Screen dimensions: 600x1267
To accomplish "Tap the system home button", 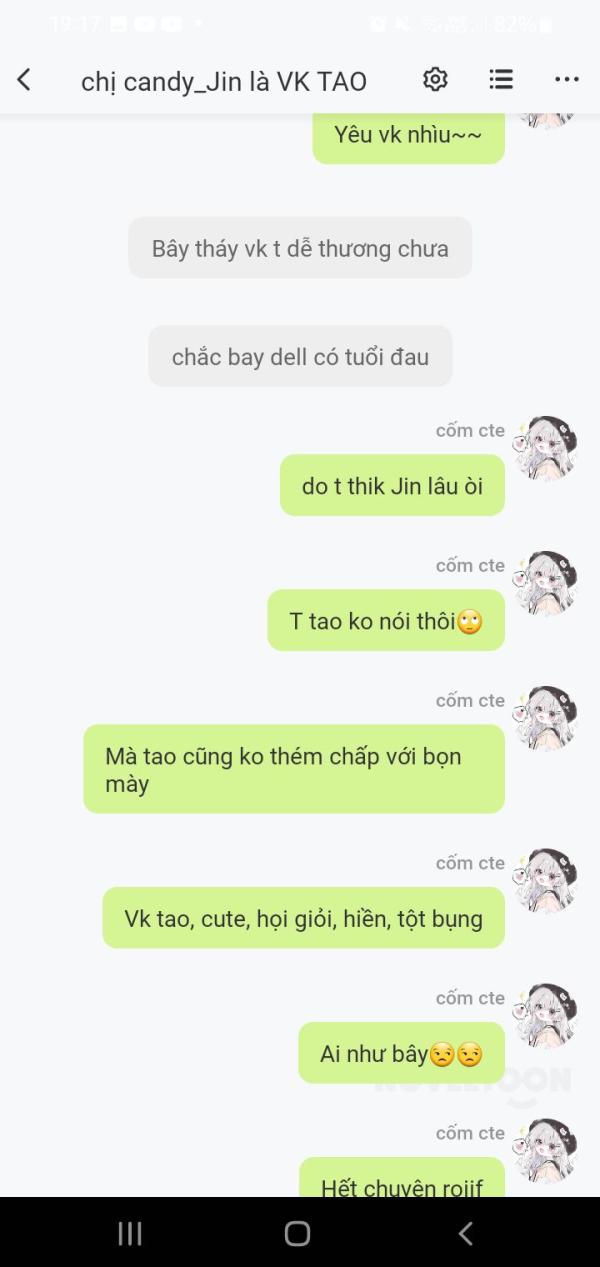I will click(x=297, y=1233).
